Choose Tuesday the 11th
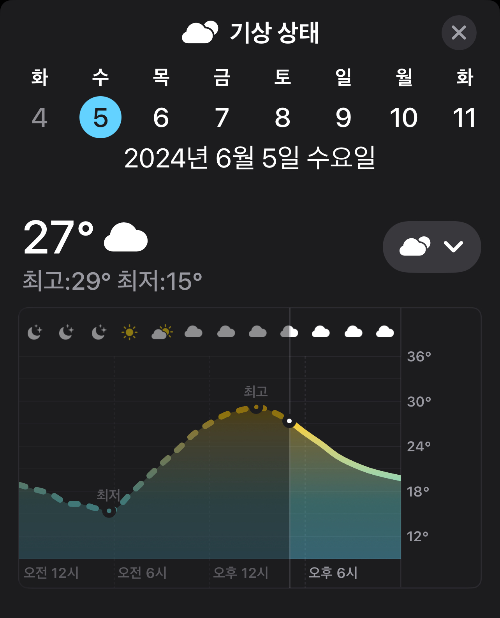 pos(465,117)
